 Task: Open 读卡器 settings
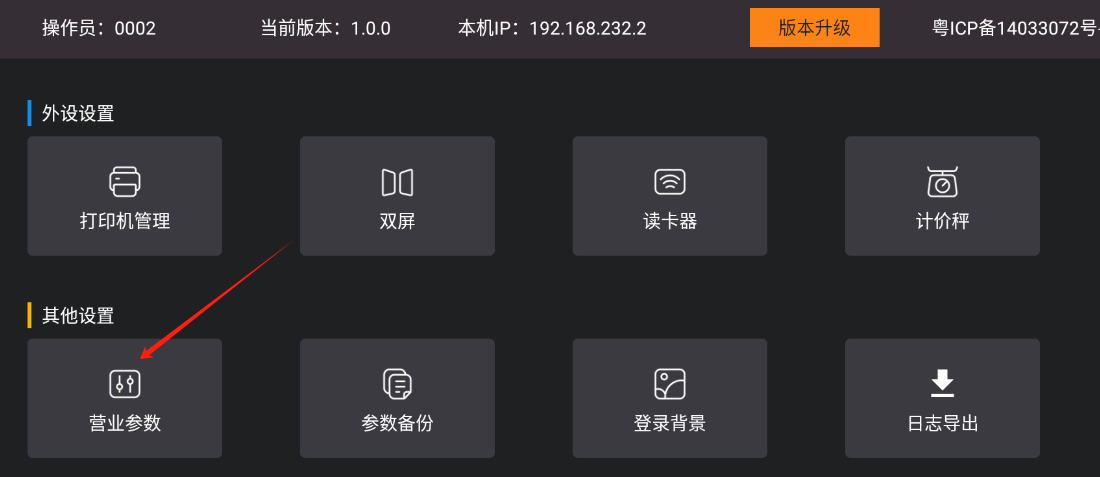pos(669,196)
